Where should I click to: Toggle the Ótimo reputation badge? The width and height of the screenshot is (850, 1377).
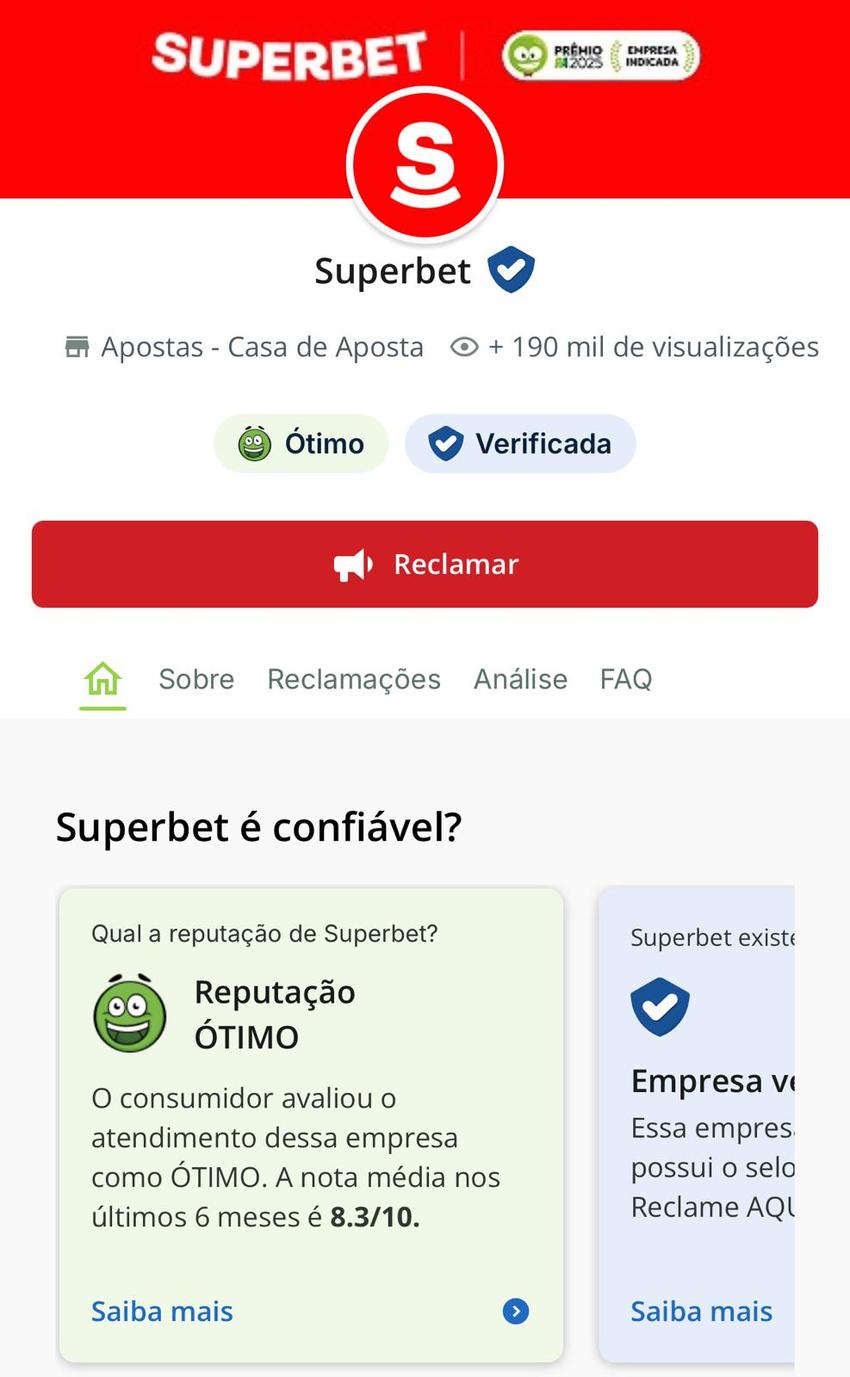click(x=301, y=443)
